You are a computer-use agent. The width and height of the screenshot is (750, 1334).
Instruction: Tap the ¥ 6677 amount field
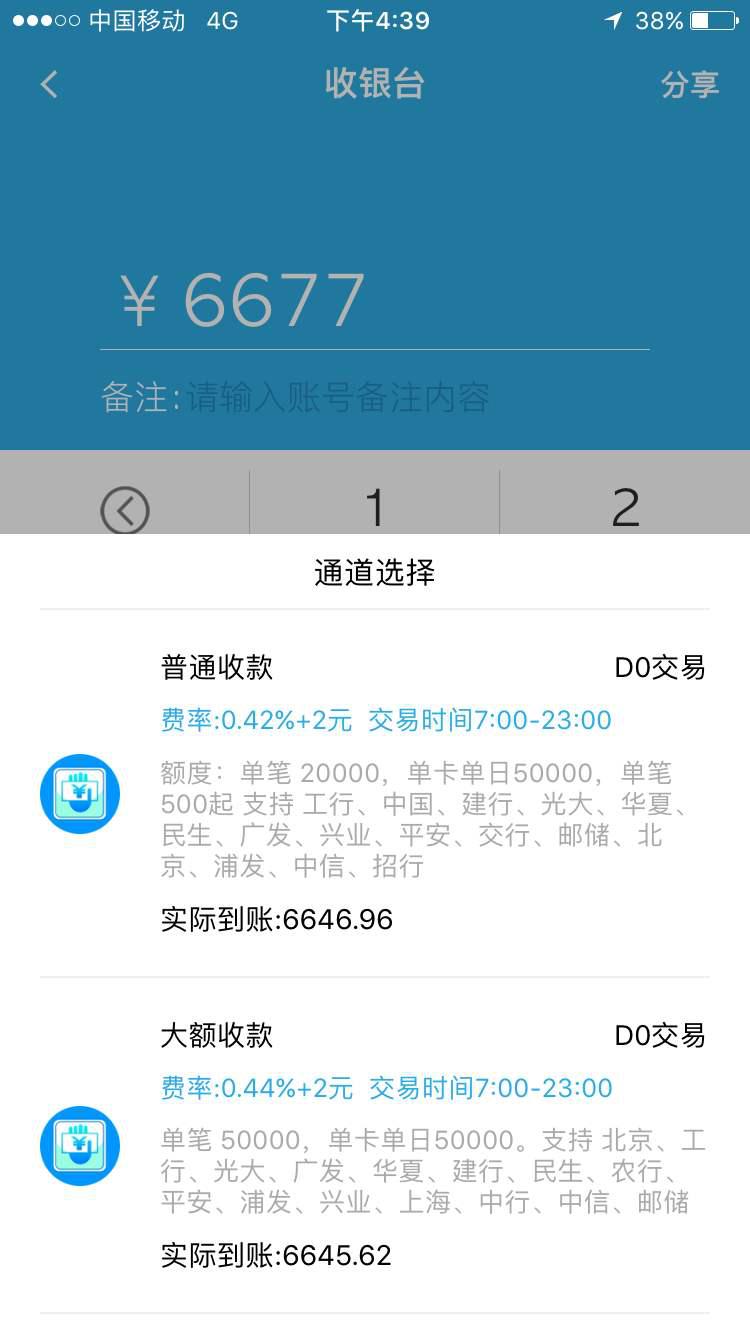374,300
